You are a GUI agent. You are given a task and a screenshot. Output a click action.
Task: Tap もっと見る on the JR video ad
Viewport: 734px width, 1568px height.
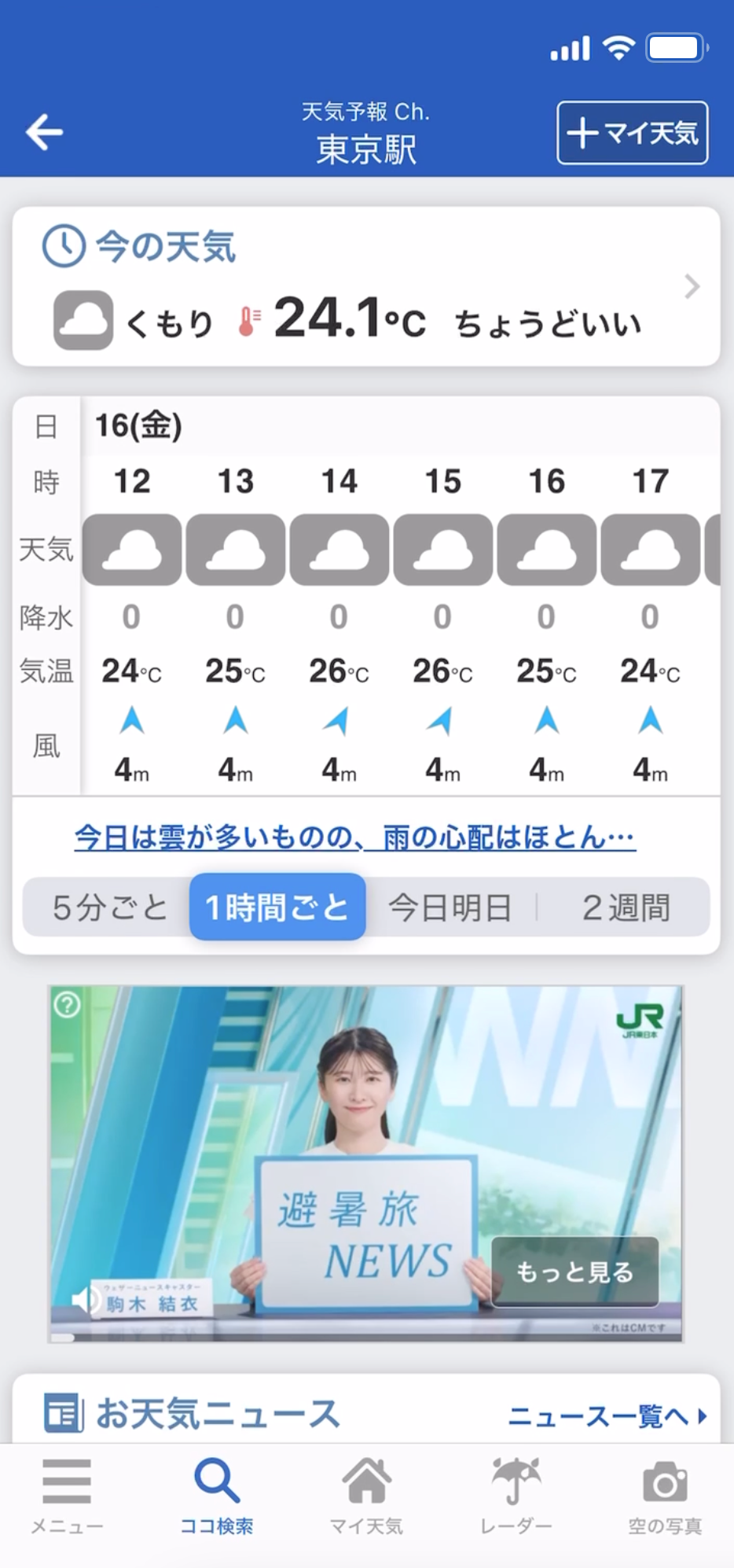pyautogui.click(x=574, y=1272)
